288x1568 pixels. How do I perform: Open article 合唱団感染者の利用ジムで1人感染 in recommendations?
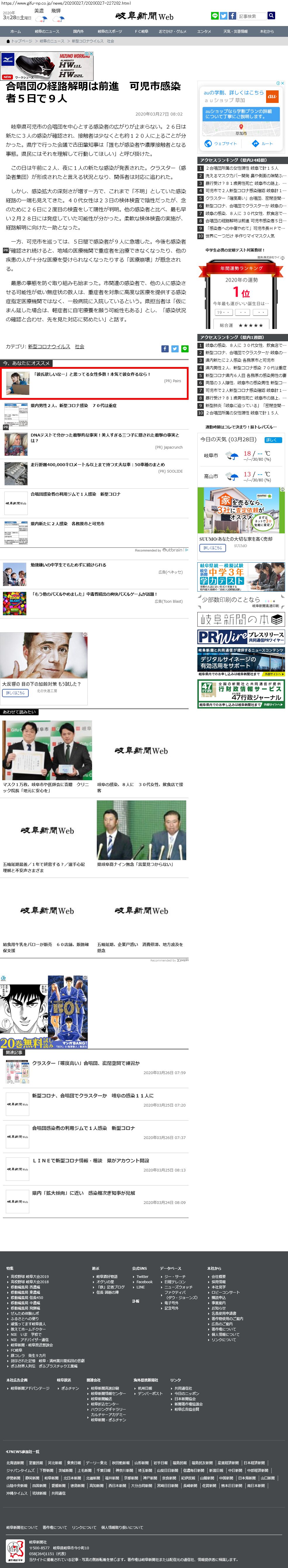(x=75, y=494)
